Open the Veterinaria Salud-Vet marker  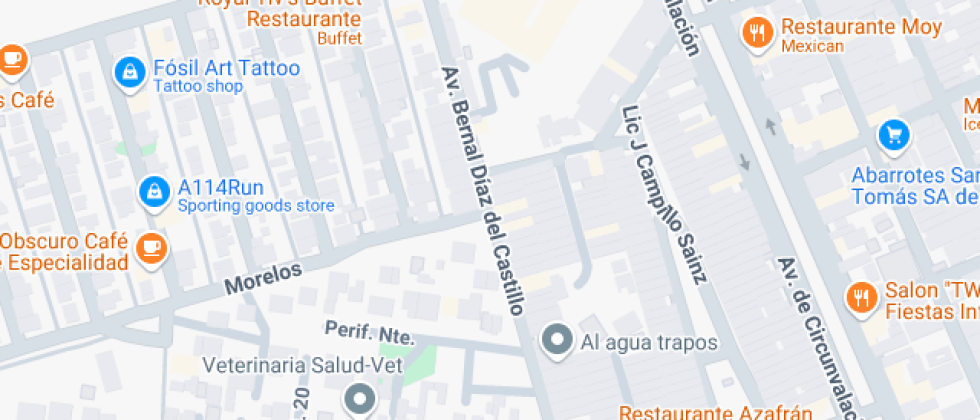[358, 398]
